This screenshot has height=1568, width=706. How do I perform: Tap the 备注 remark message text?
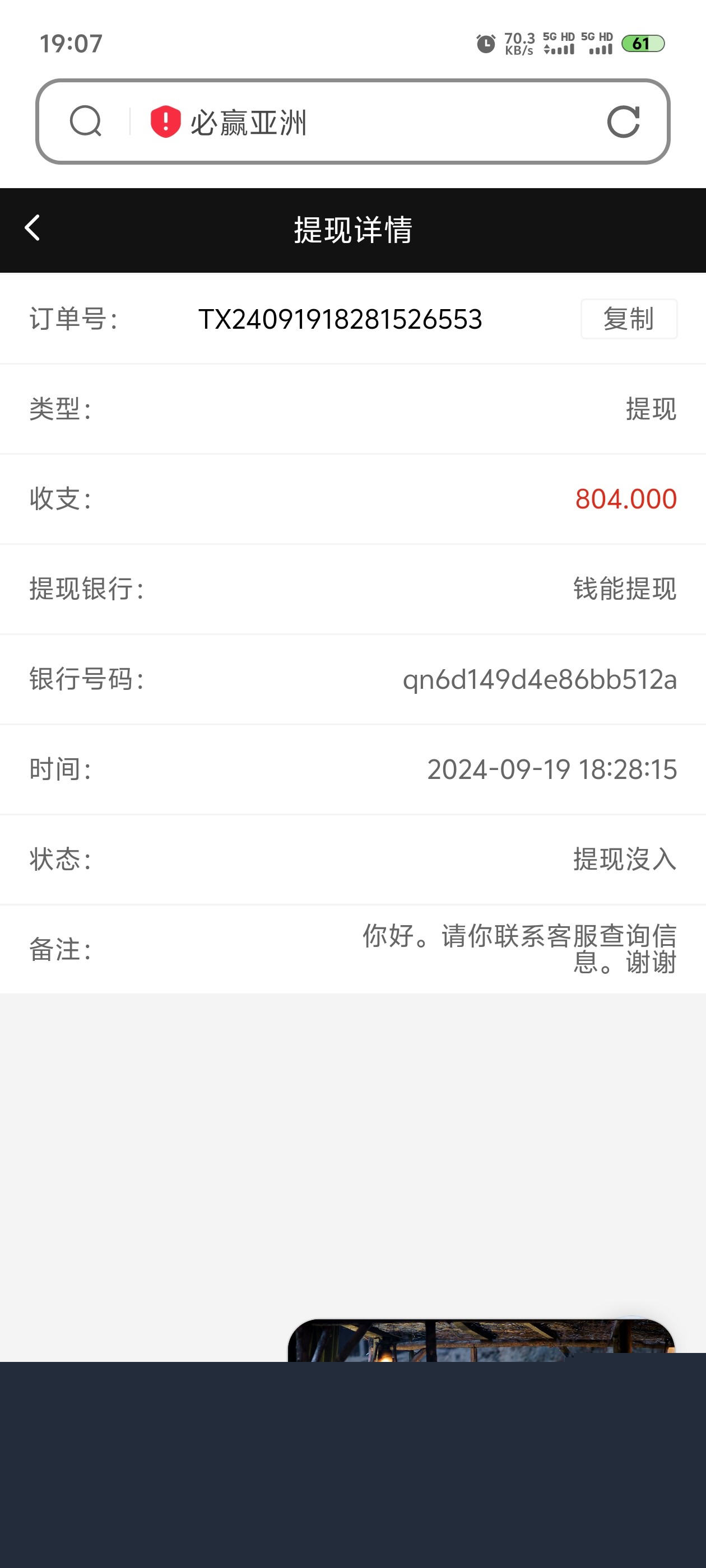(x=518, y=950)
